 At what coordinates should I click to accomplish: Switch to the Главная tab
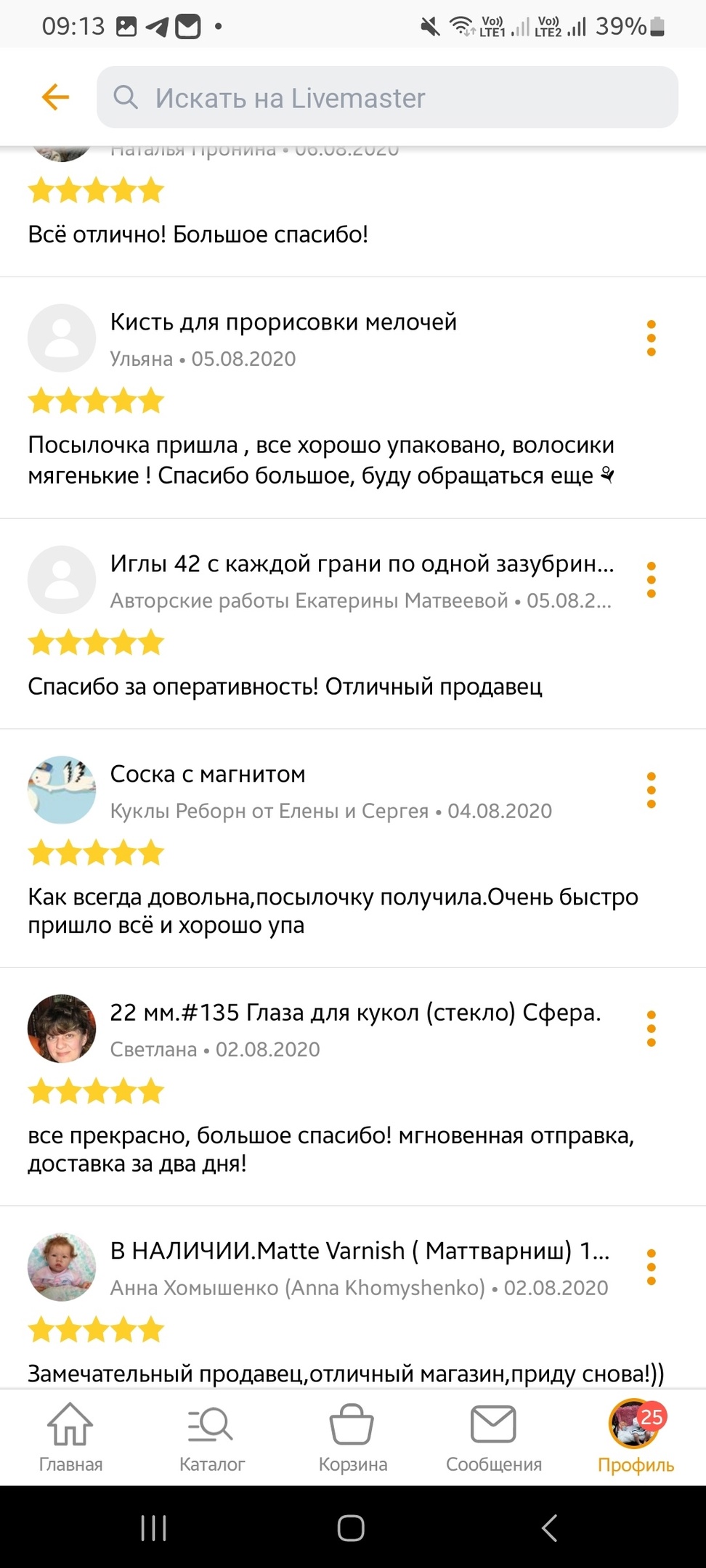pyautogui.click(x=70, y=1437)
